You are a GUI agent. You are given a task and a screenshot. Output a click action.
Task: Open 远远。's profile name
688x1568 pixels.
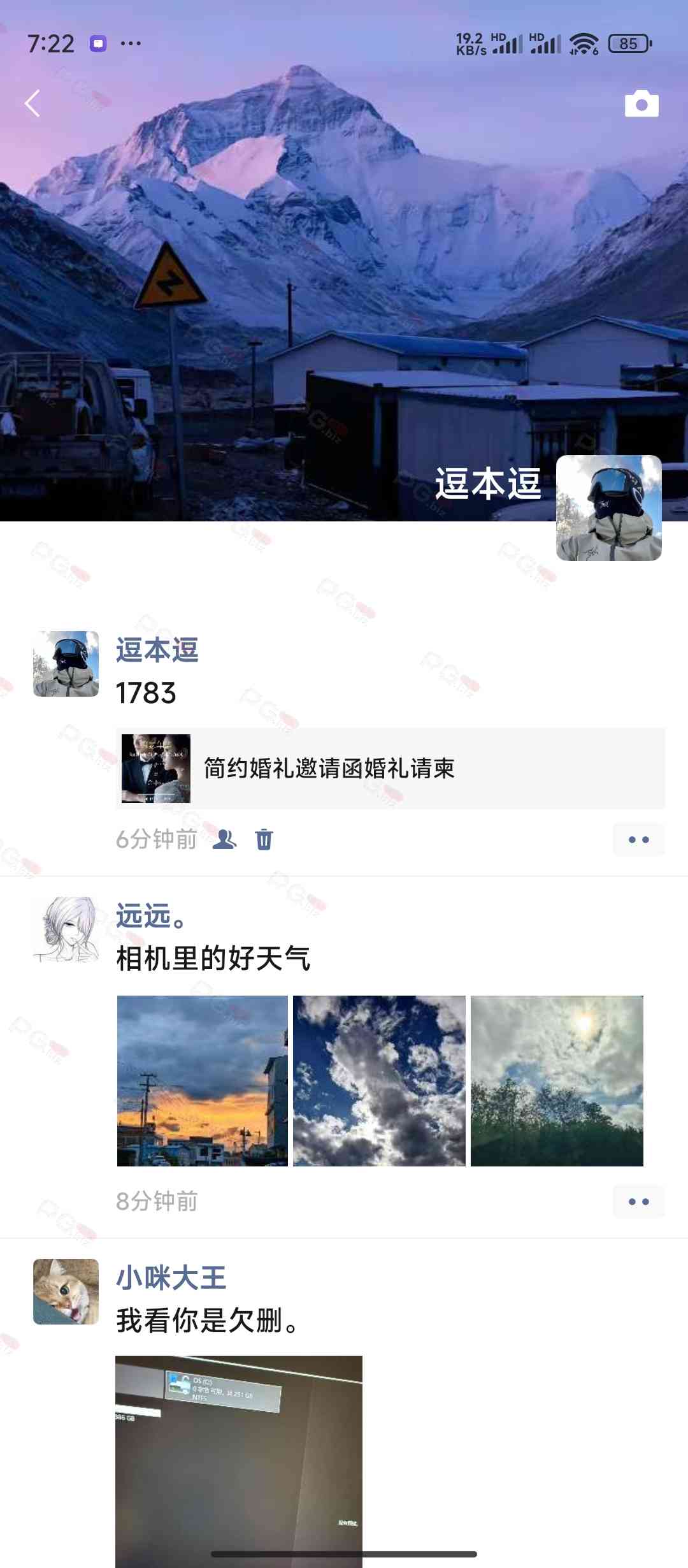150,916
